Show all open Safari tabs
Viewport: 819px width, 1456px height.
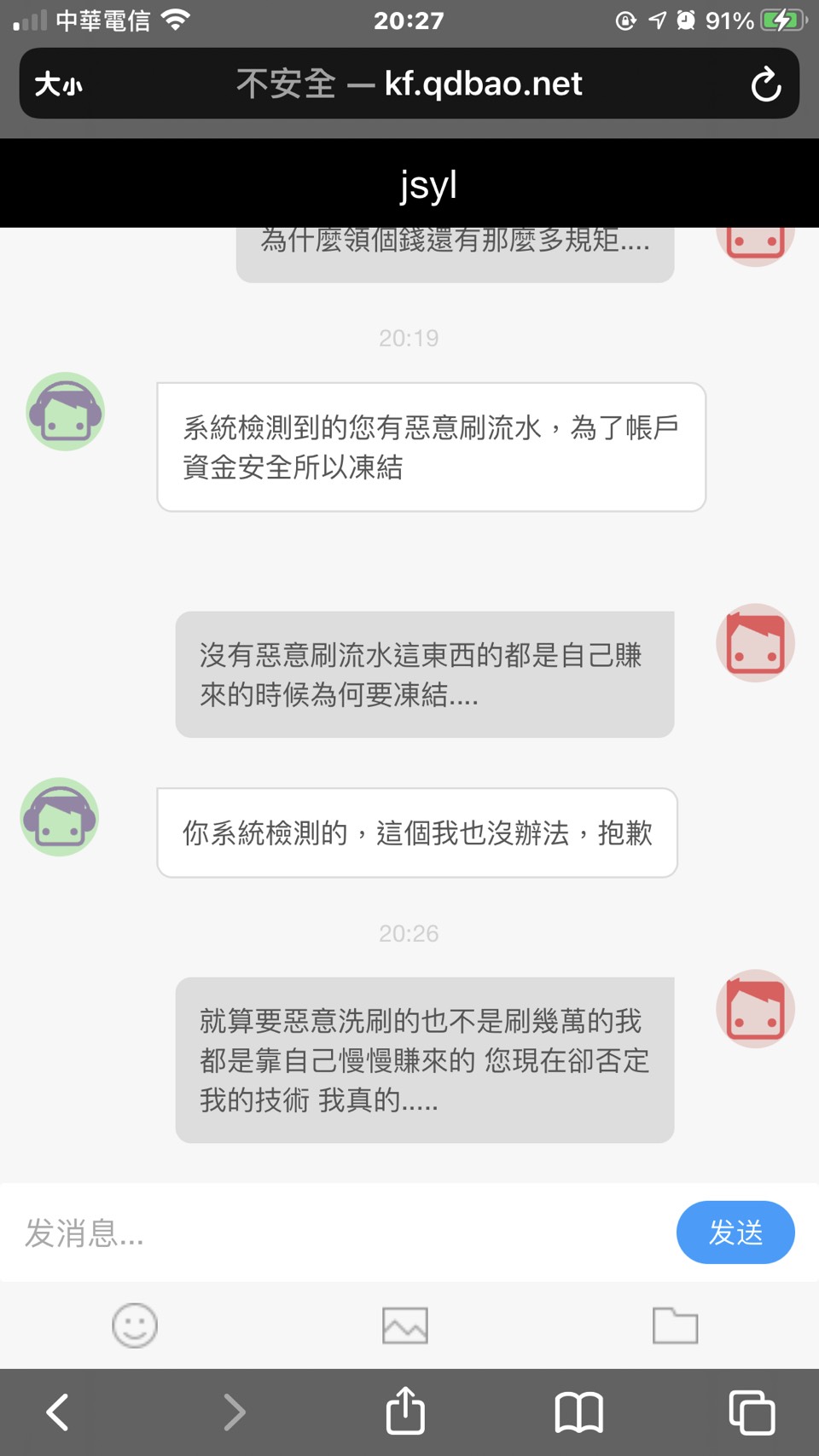pyautogui.click(x=752, y=1412)
